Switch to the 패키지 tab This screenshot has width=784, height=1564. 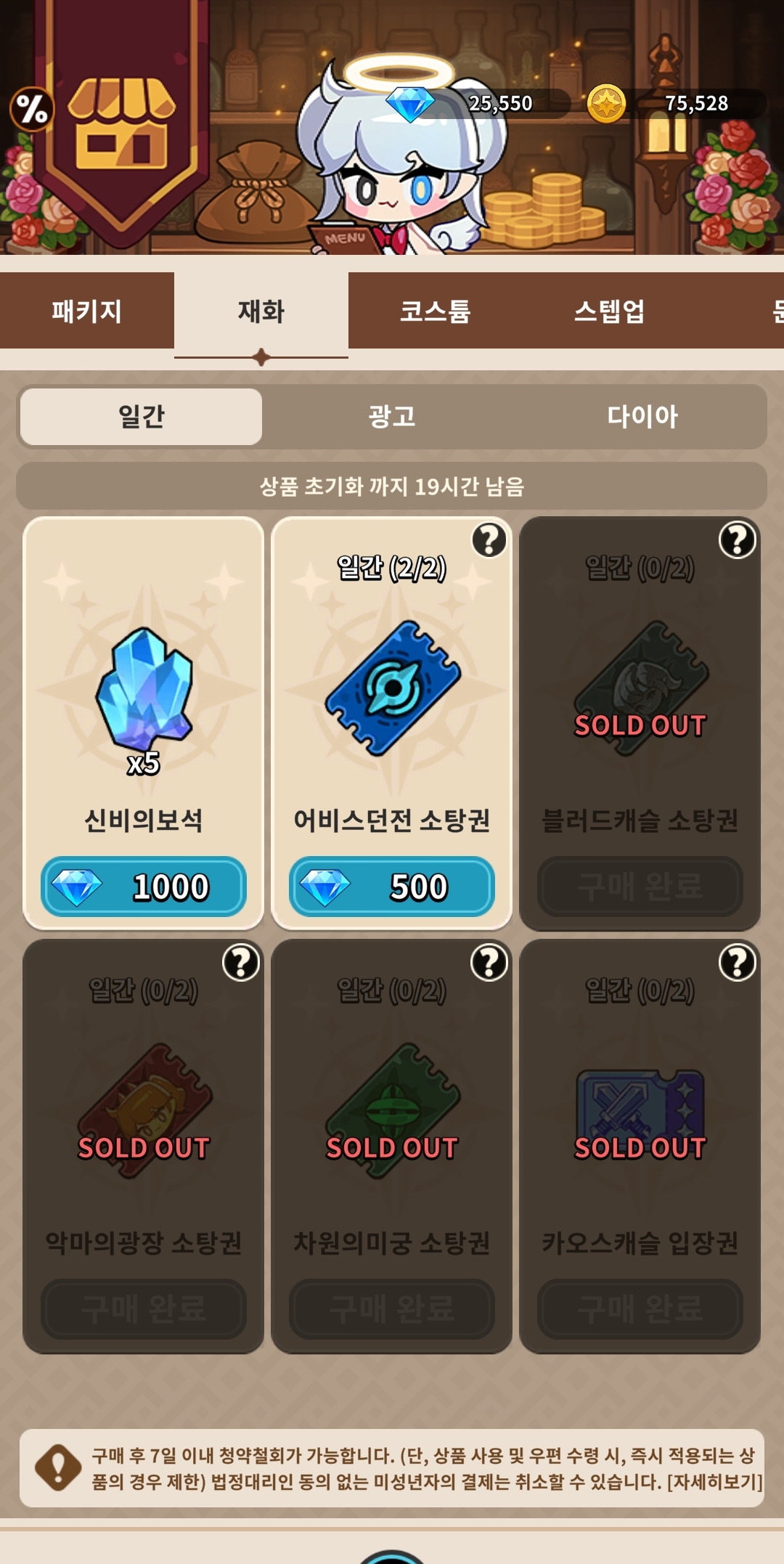[x=86, y=311]
